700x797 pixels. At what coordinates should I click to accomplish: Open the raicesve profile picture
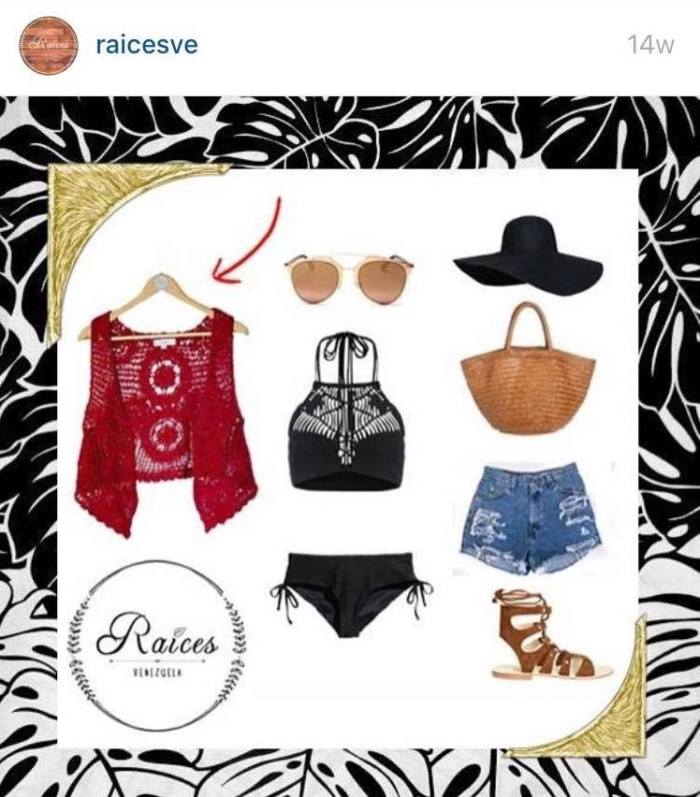(48, 45)
